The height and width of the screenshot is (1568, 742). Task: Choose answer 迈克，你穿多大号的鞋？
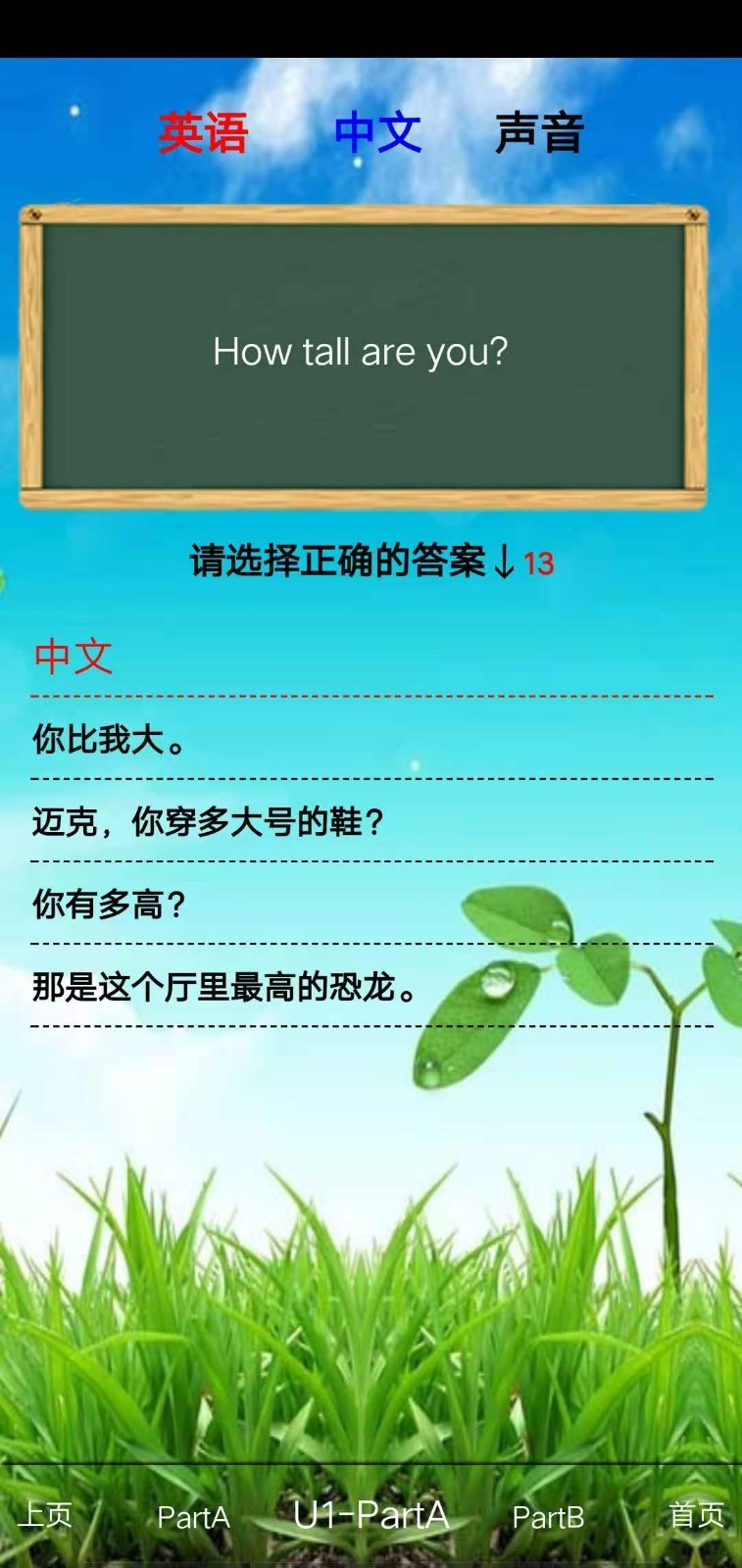pyautogui.click(x=371, y=821)
